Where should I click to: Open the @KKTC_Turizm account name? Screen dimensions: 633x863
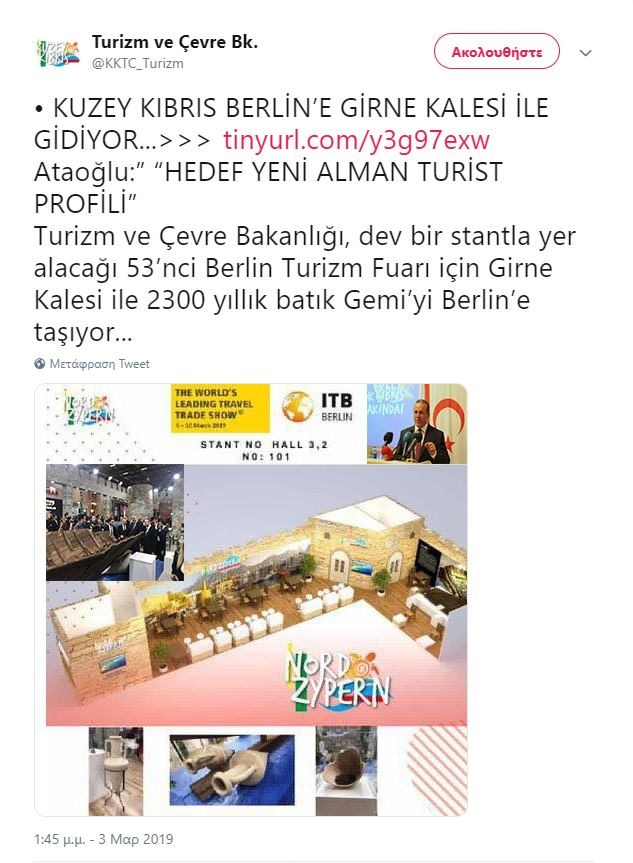[138, 63]
